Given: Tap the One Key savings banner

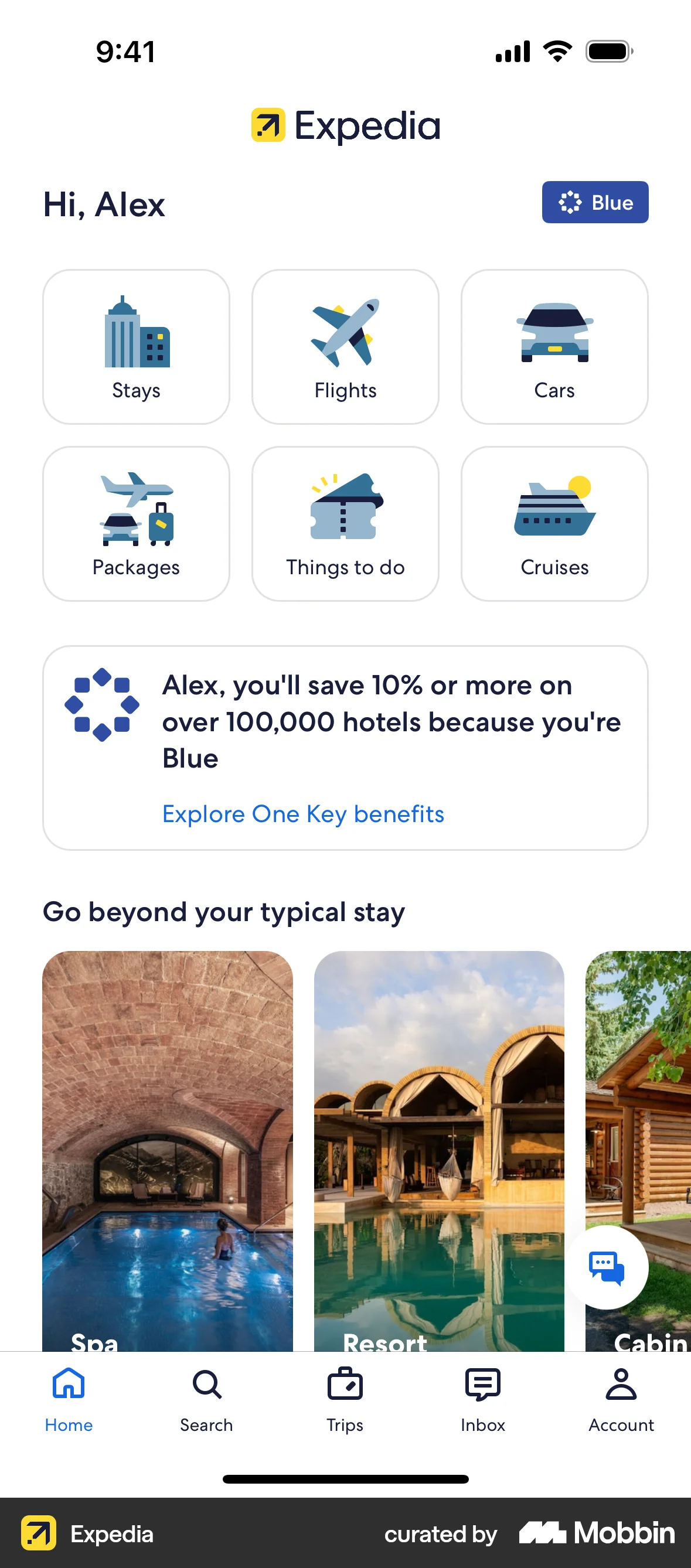Looking at the screenshot, I should pos(345,749).
